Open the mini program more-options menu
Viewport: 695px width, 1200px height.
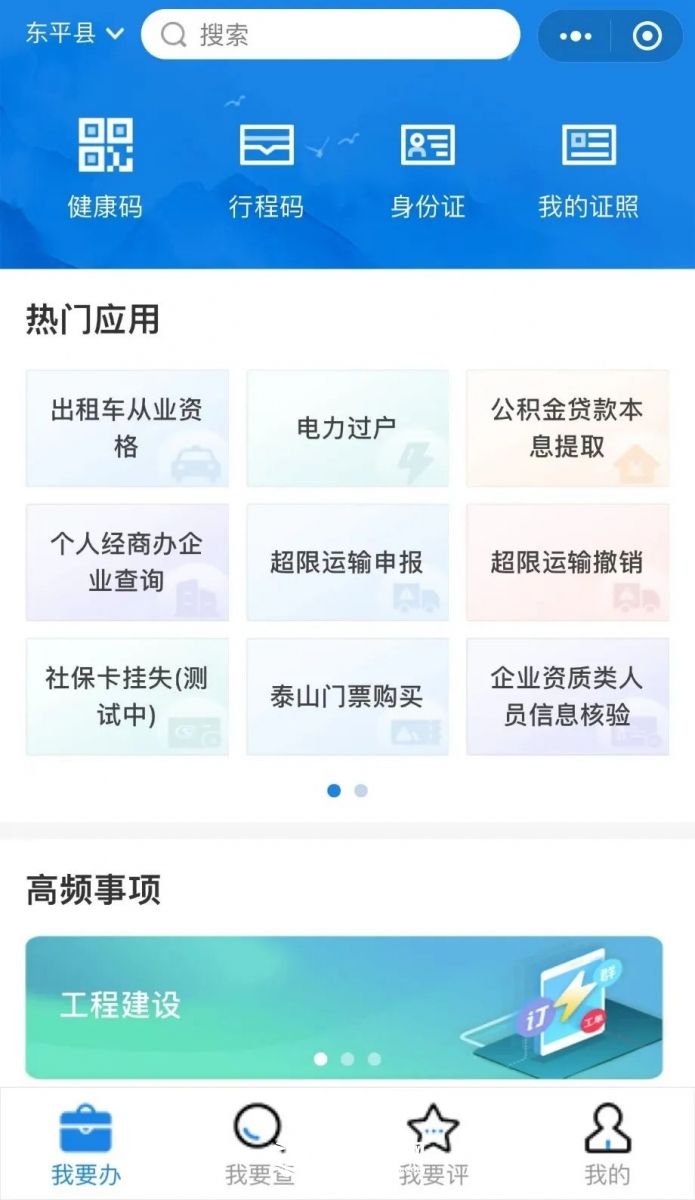[576, 37]
